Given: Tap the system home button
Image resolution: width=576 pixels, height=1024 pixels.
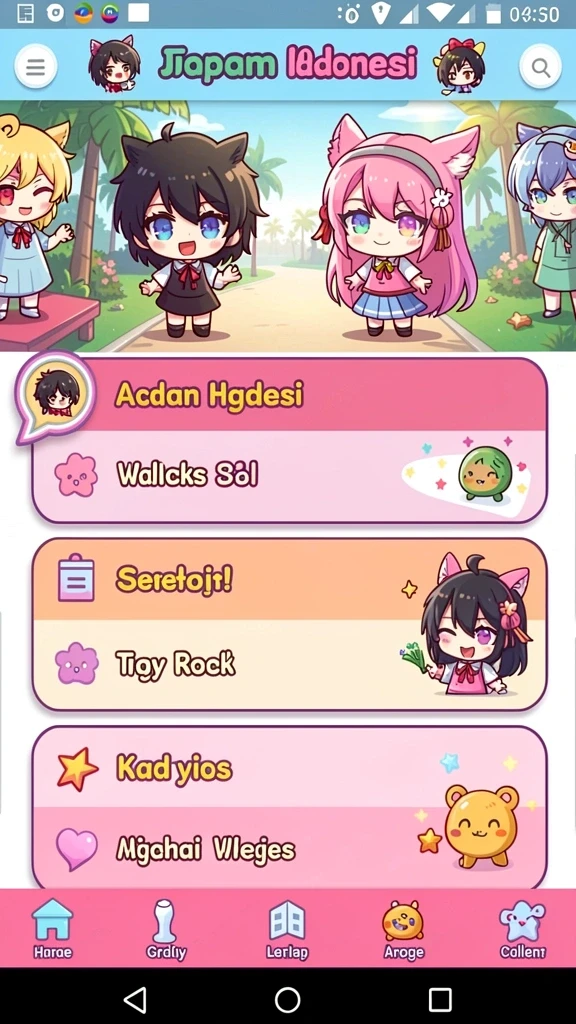Looking at the screenshot, I should [x=287, y=999].
